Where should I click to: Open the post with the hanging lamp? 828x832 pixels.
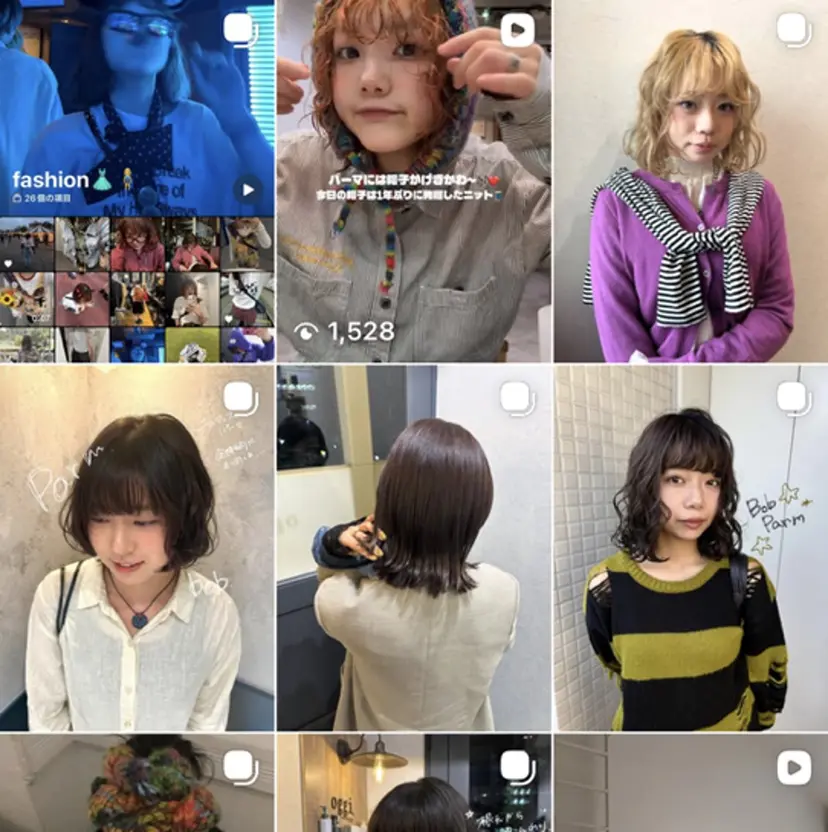pos(413,785)
